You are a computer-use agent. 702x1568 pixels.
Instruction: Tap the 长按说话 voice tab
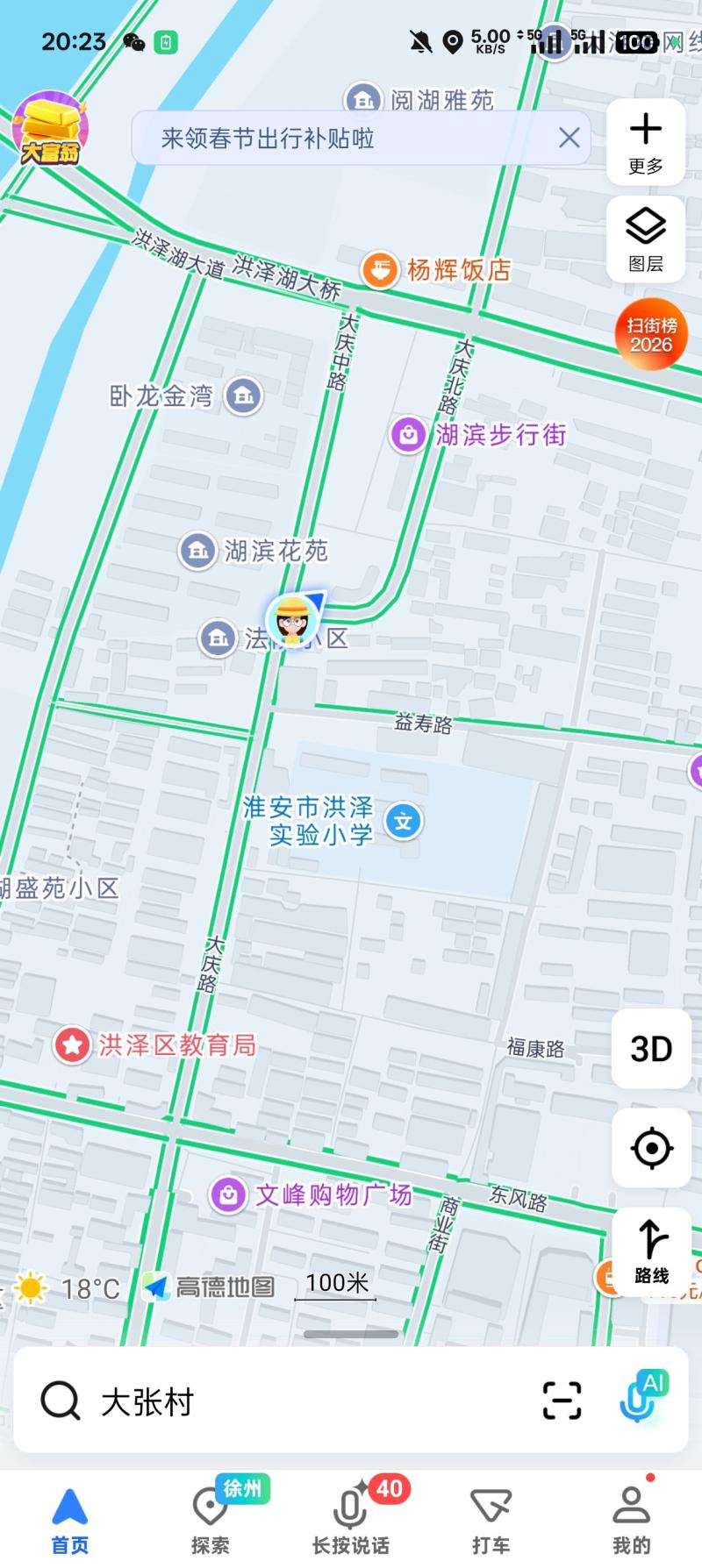click(351, 1519)
